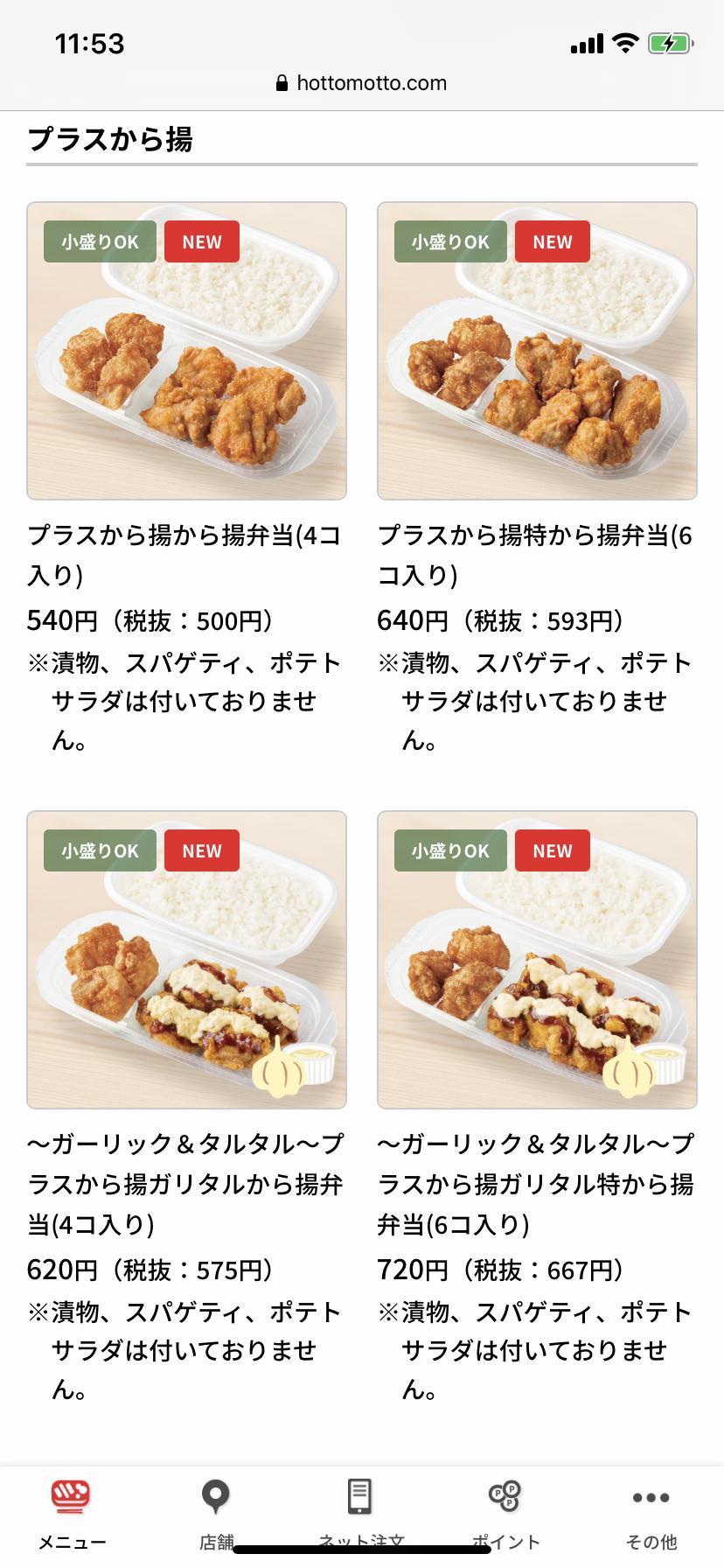Viewport: 724px width, 1568px height.
Task: Open the ネット注文 online order tab
Action: [x=360, y=1512]
